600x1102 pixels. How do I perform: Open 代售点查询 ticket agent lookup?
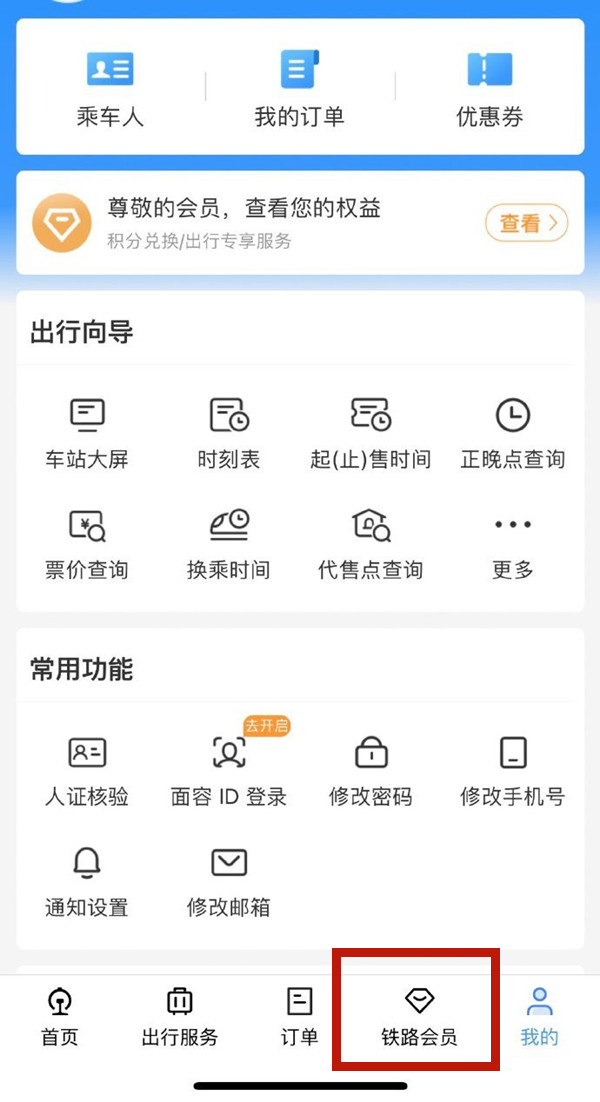(370, 544)
